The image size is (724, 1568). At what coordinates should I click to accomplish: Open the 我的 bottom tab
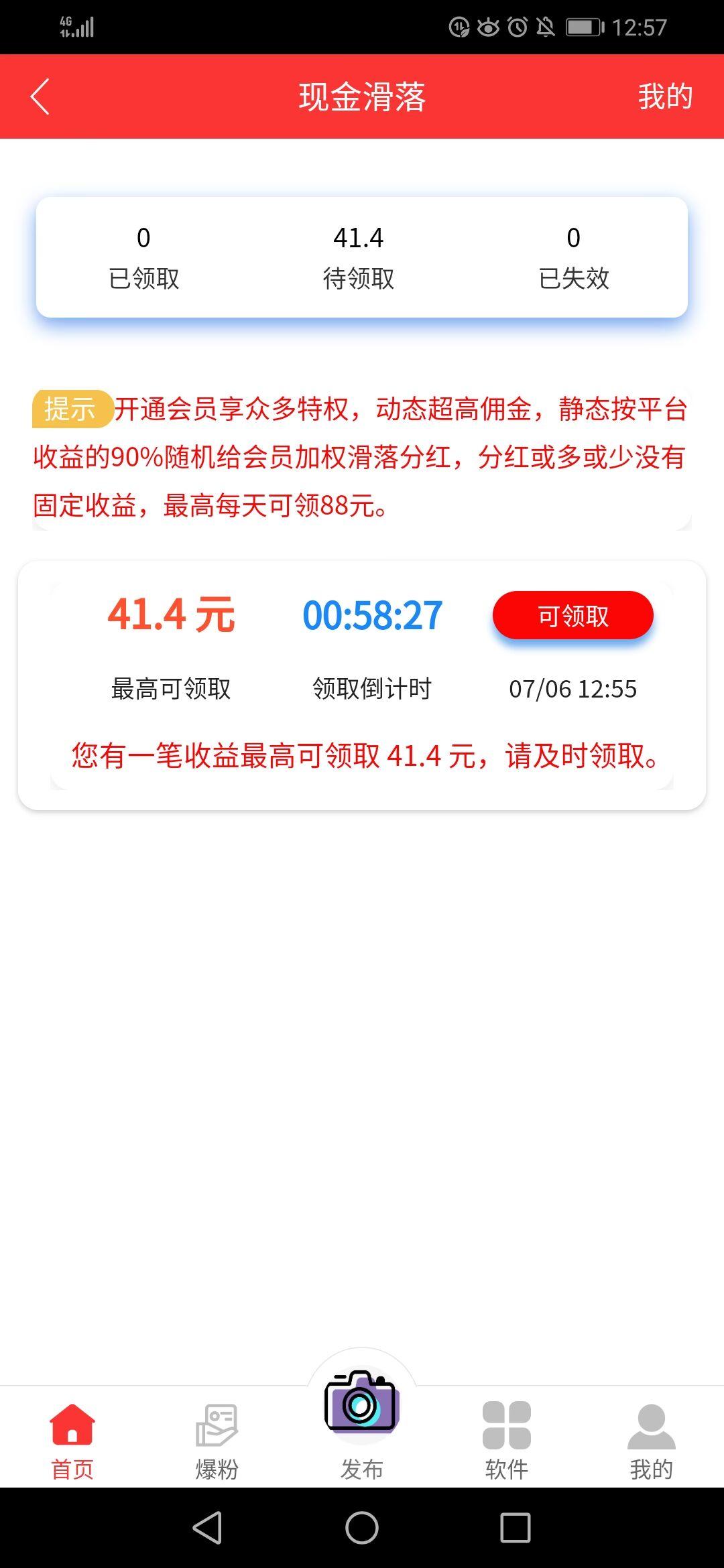652,1442
